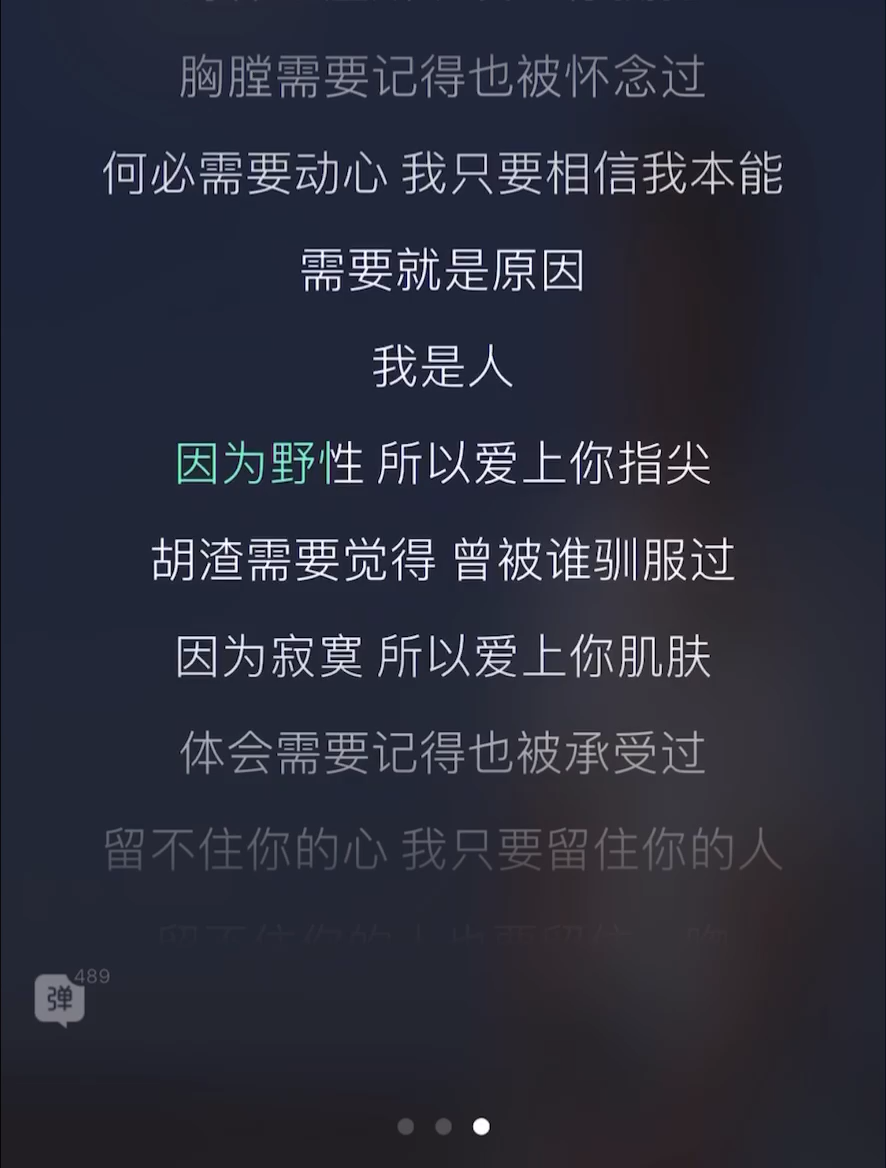Viewport: 886px width, 1168px height.
Task: Tap the lyric line 我是人
Action: click(x=443, y=370)
